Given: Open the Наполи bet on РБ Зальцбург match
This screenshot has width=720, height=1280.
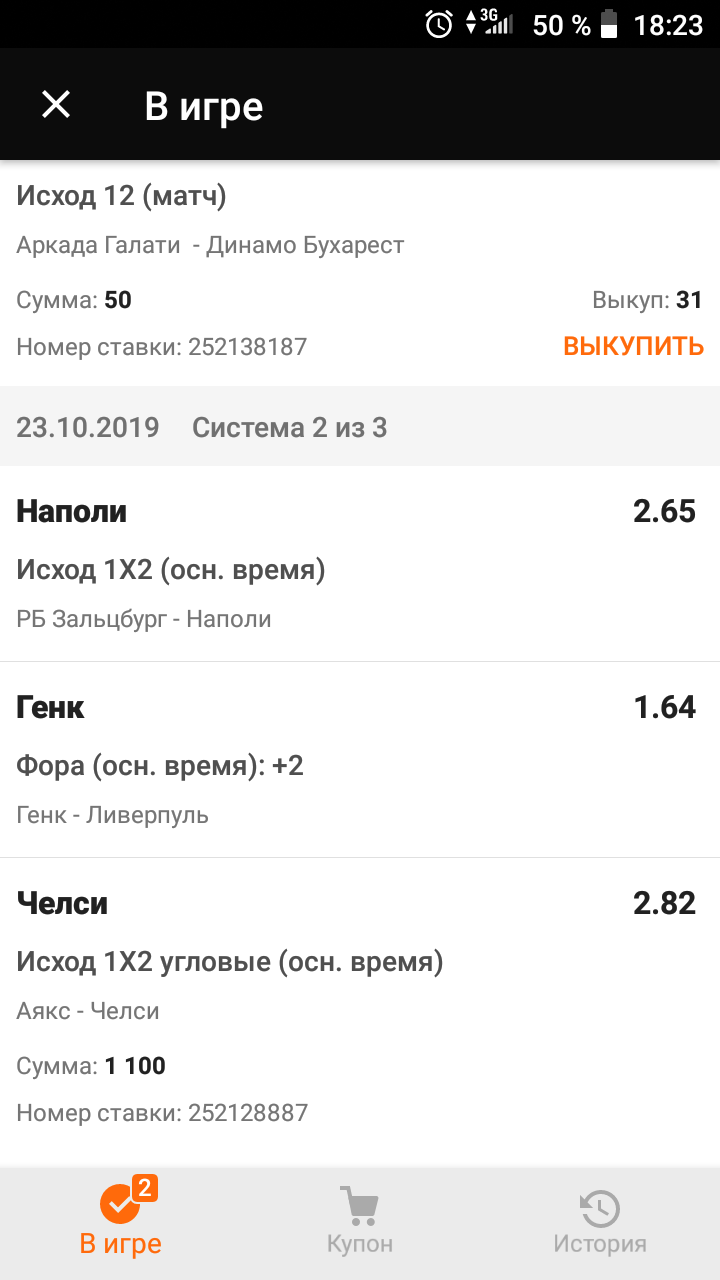Looking at the screenshot, I should point(360,564).
